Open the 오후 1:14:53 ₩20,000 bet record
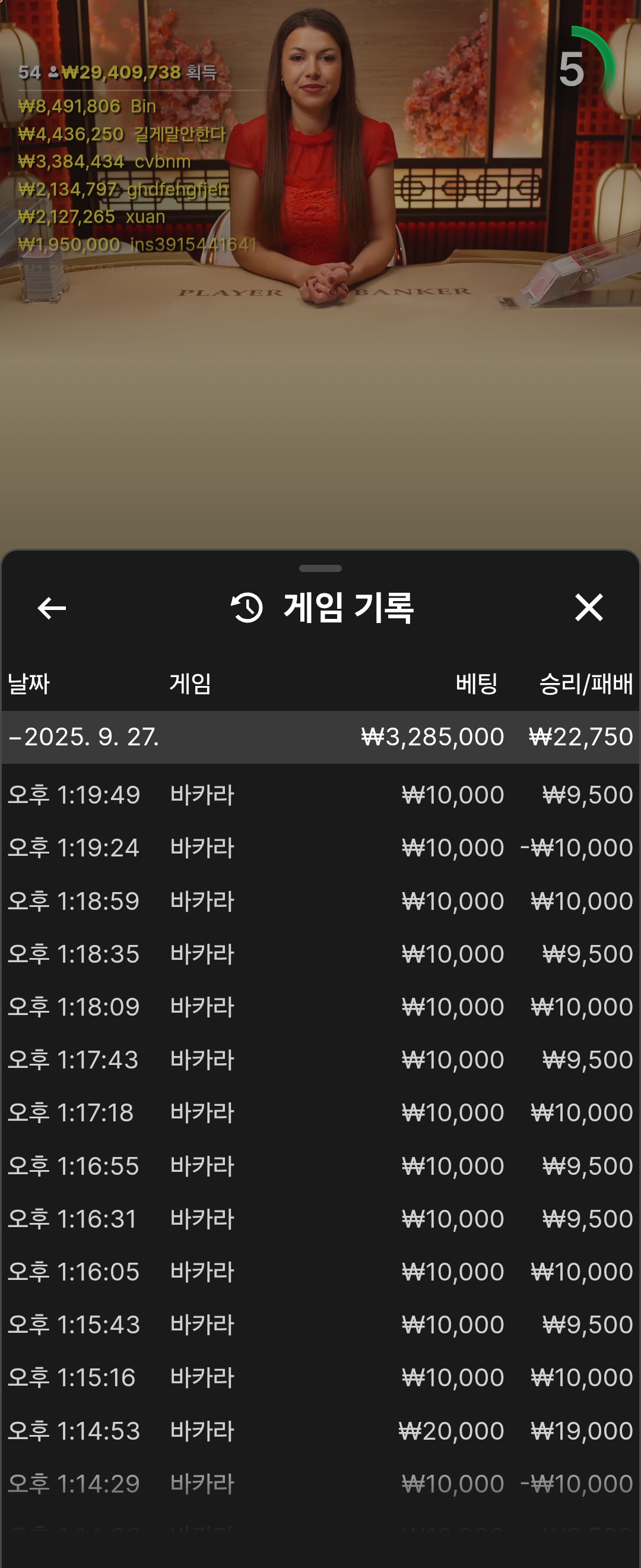 pos(320,1430)
